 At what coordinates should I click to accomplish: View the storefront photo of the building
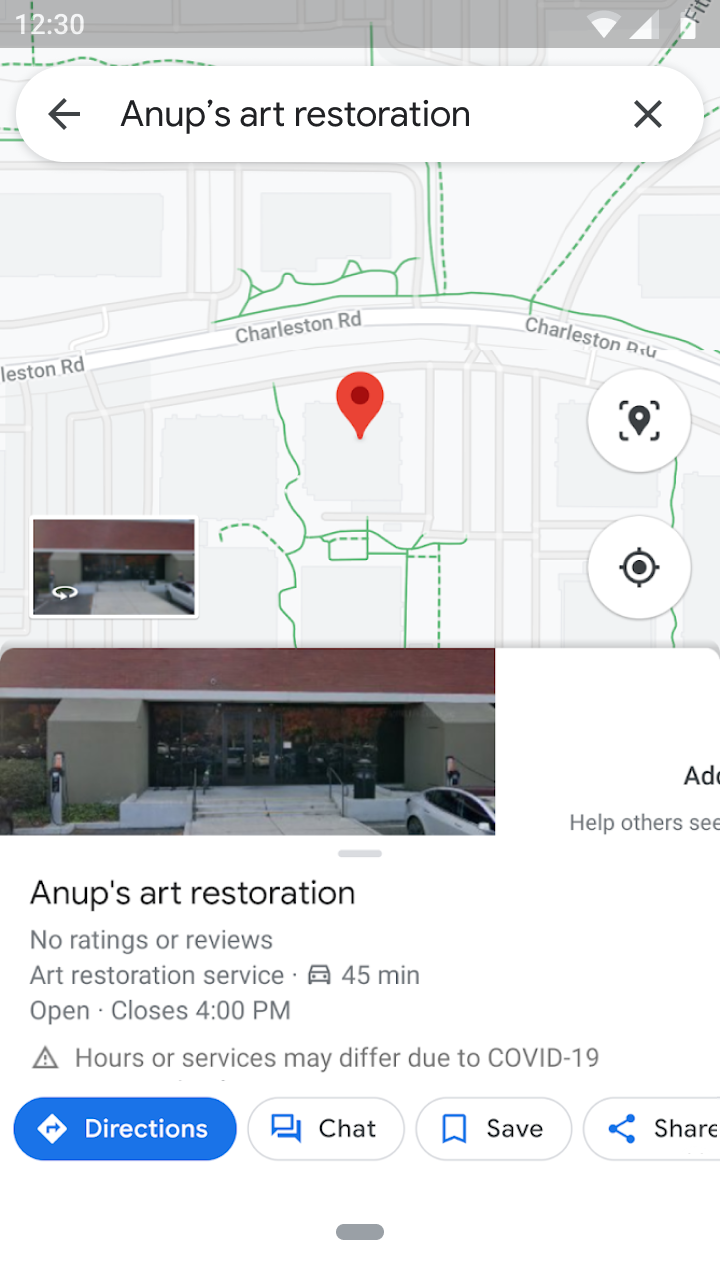pyautogui.click(x=247, y=741)
